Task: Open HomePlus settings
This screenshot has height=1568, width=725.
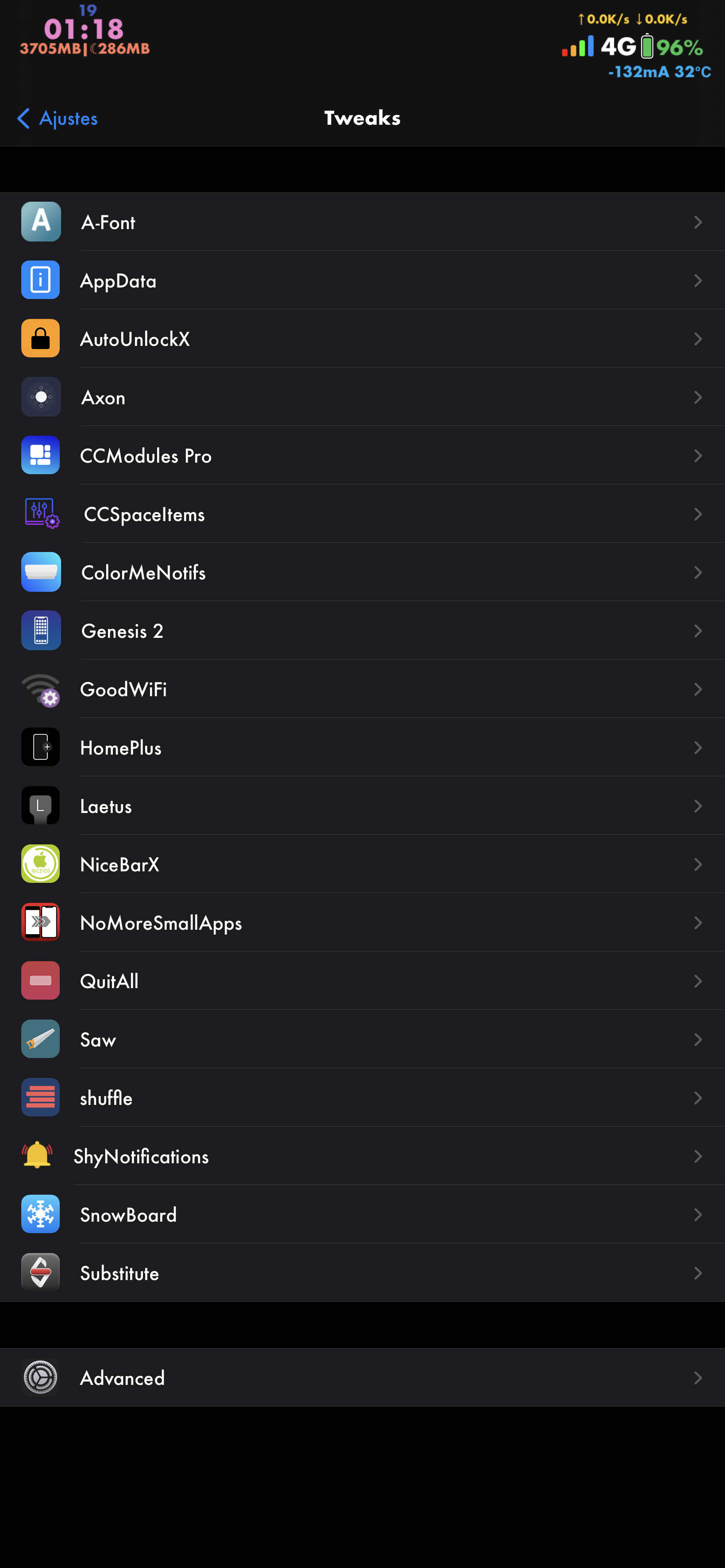Action: point(362,748)
